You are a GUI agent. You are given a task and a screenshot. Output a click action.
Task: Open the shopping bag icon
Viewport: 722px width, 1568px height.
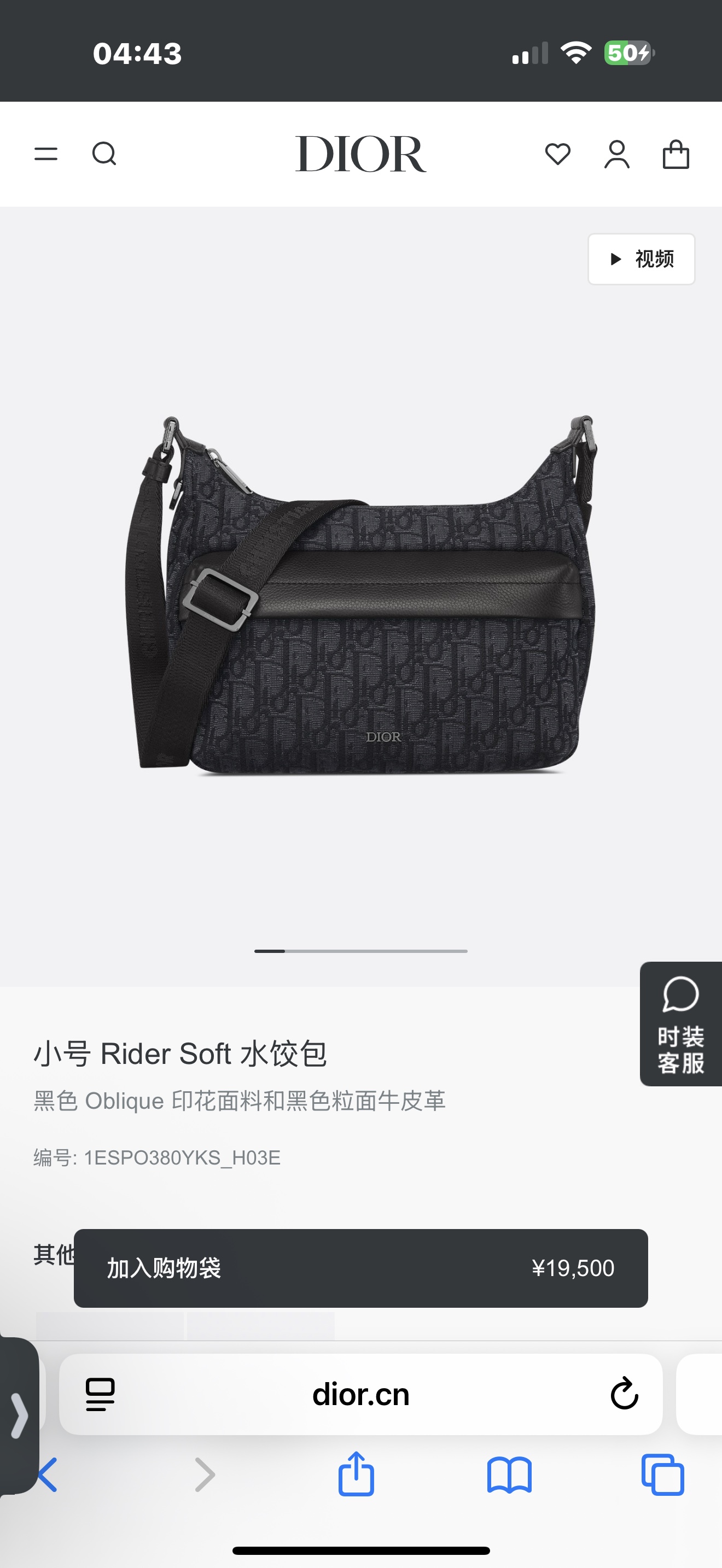[x=676, y=154]
